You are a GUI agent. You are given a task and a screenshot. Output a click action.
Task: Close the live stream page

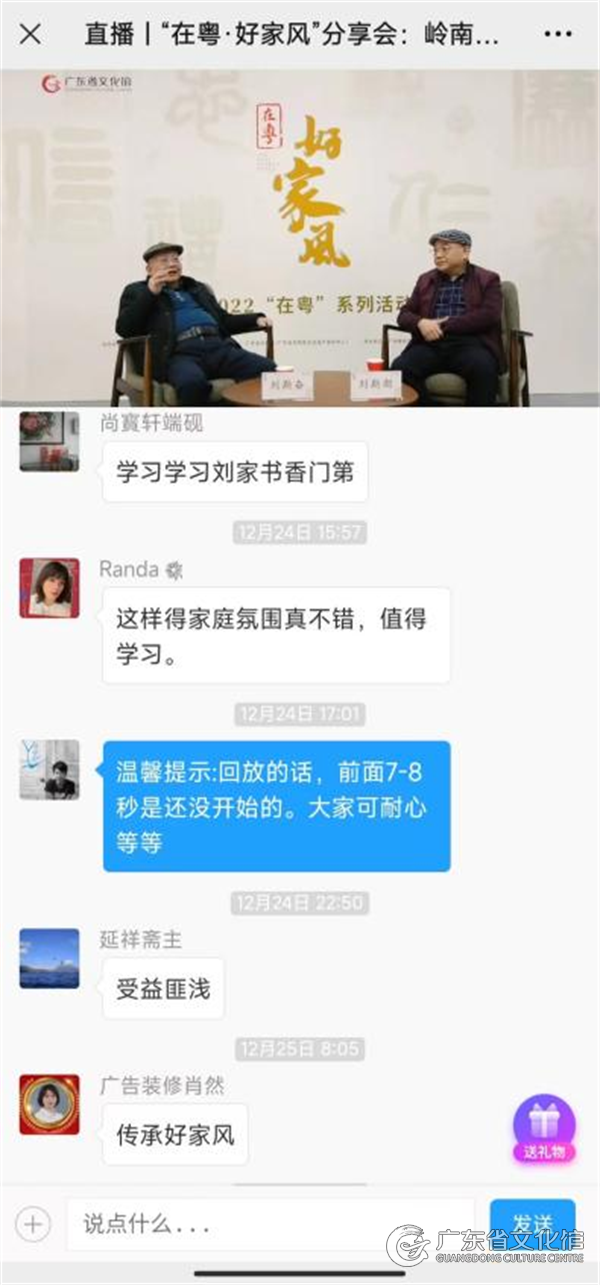point(31,34)
